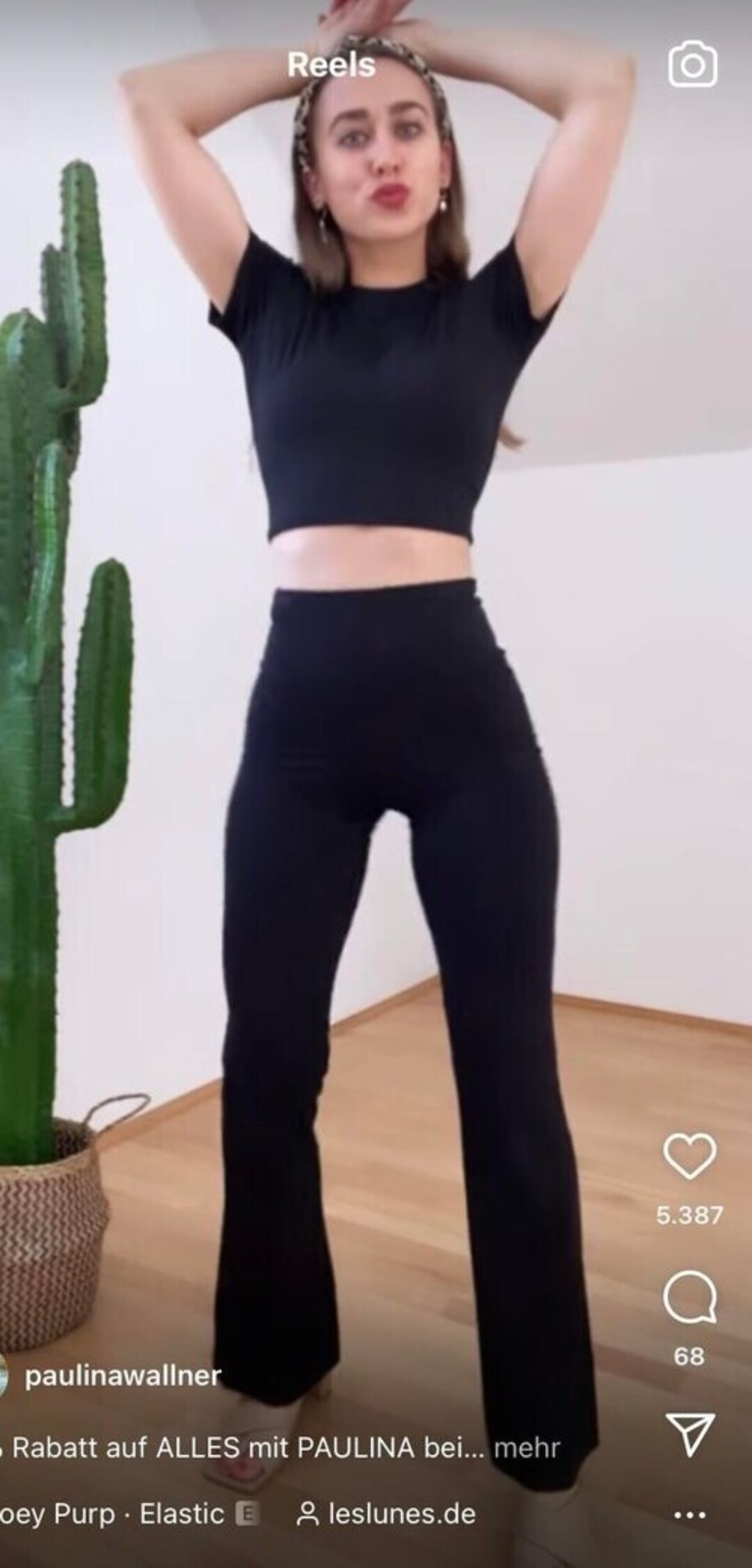Image resolution: width=752 pixels, height=1568 pixels.
Task: Open the three-dot more options menu
Action: pos(689,1514)
